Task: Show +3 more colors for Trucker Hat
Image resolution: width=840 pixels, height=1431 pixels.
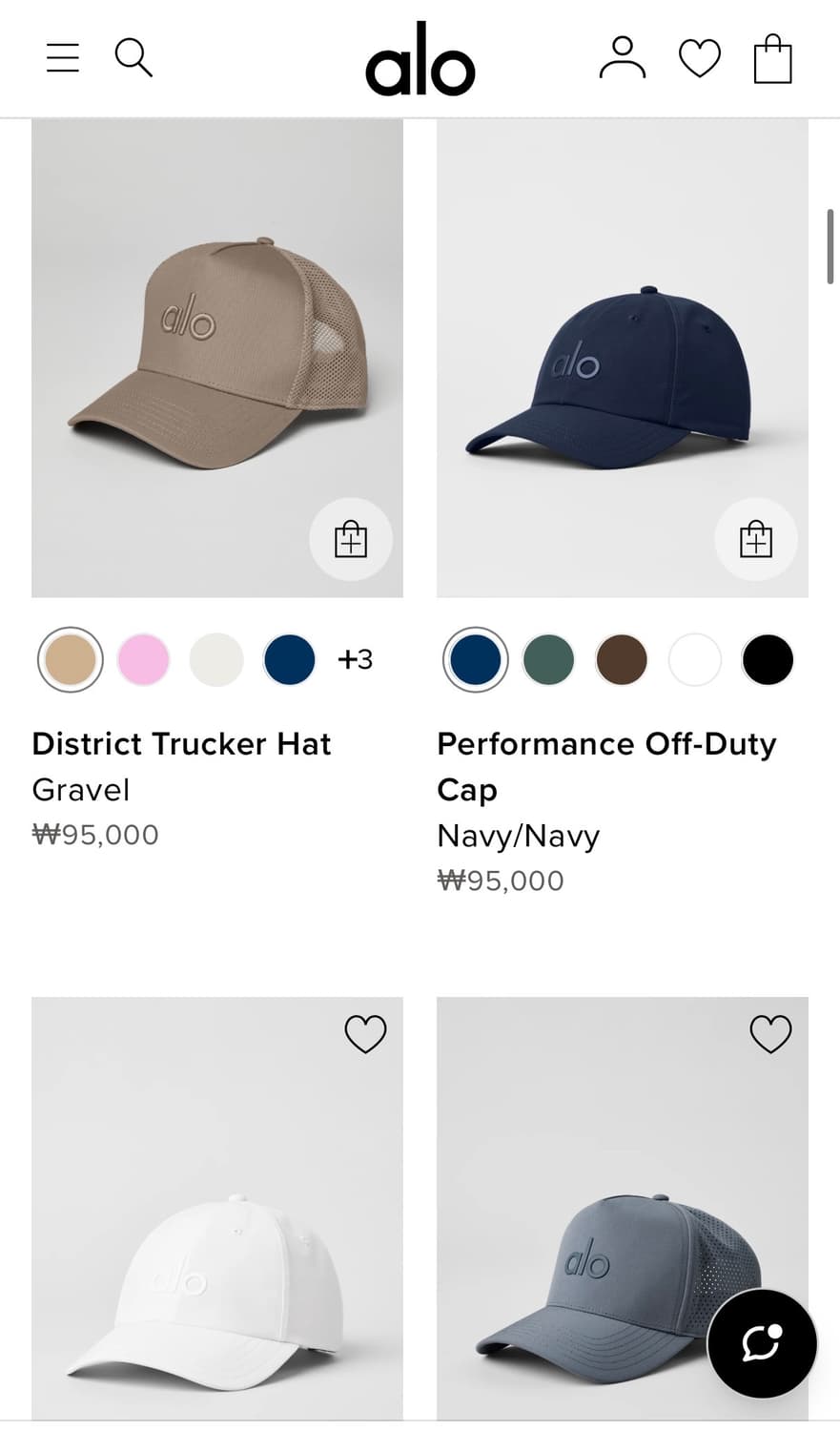Action: (355, 659)
